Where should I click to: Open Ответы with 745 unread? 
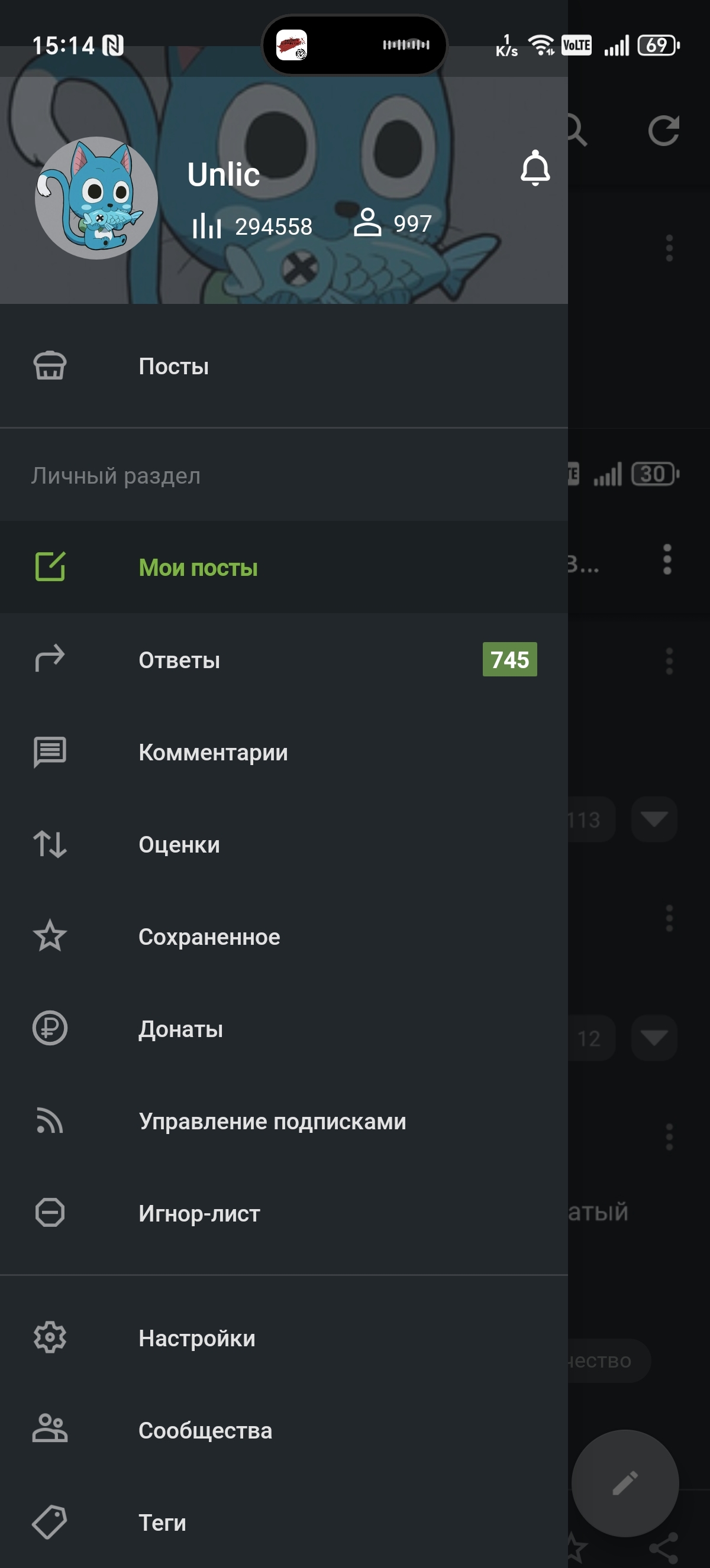(179, 660)
